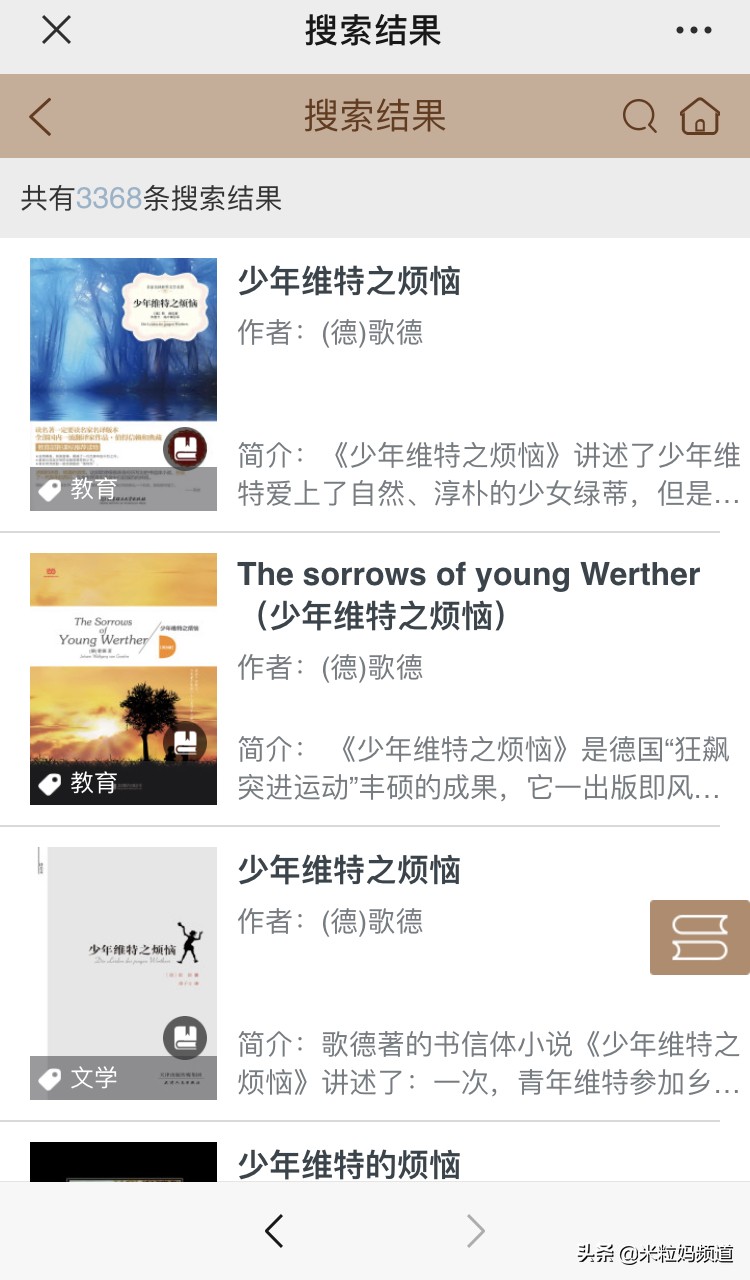
Task: Open 少年维特之烦恼 with the 绿蒂 summary
Action: [x=349, y=282]
